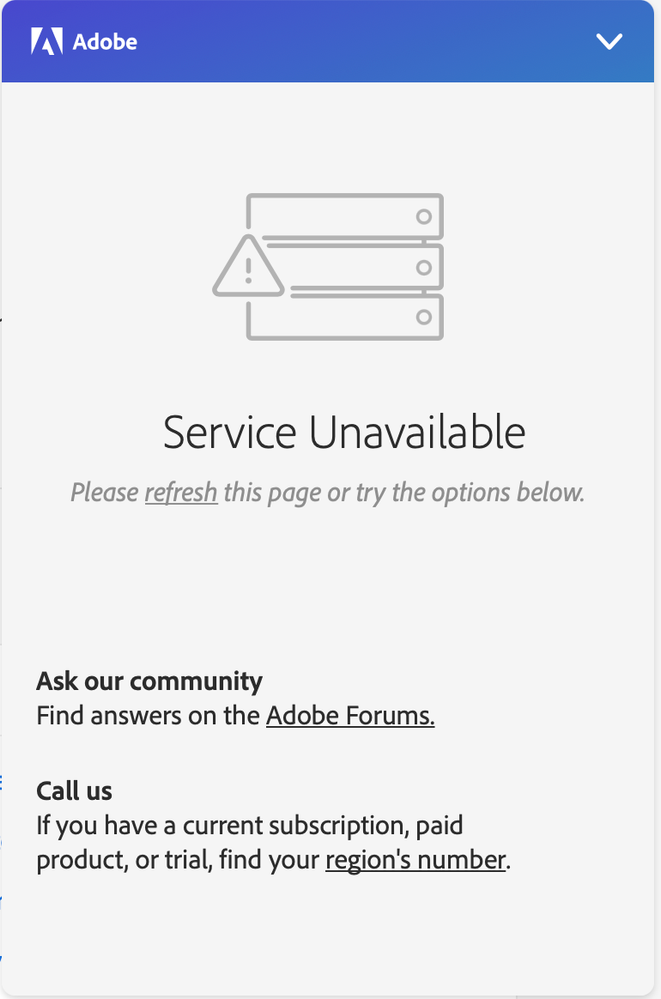Collapse the Adobe chat panel

point(608,41)
